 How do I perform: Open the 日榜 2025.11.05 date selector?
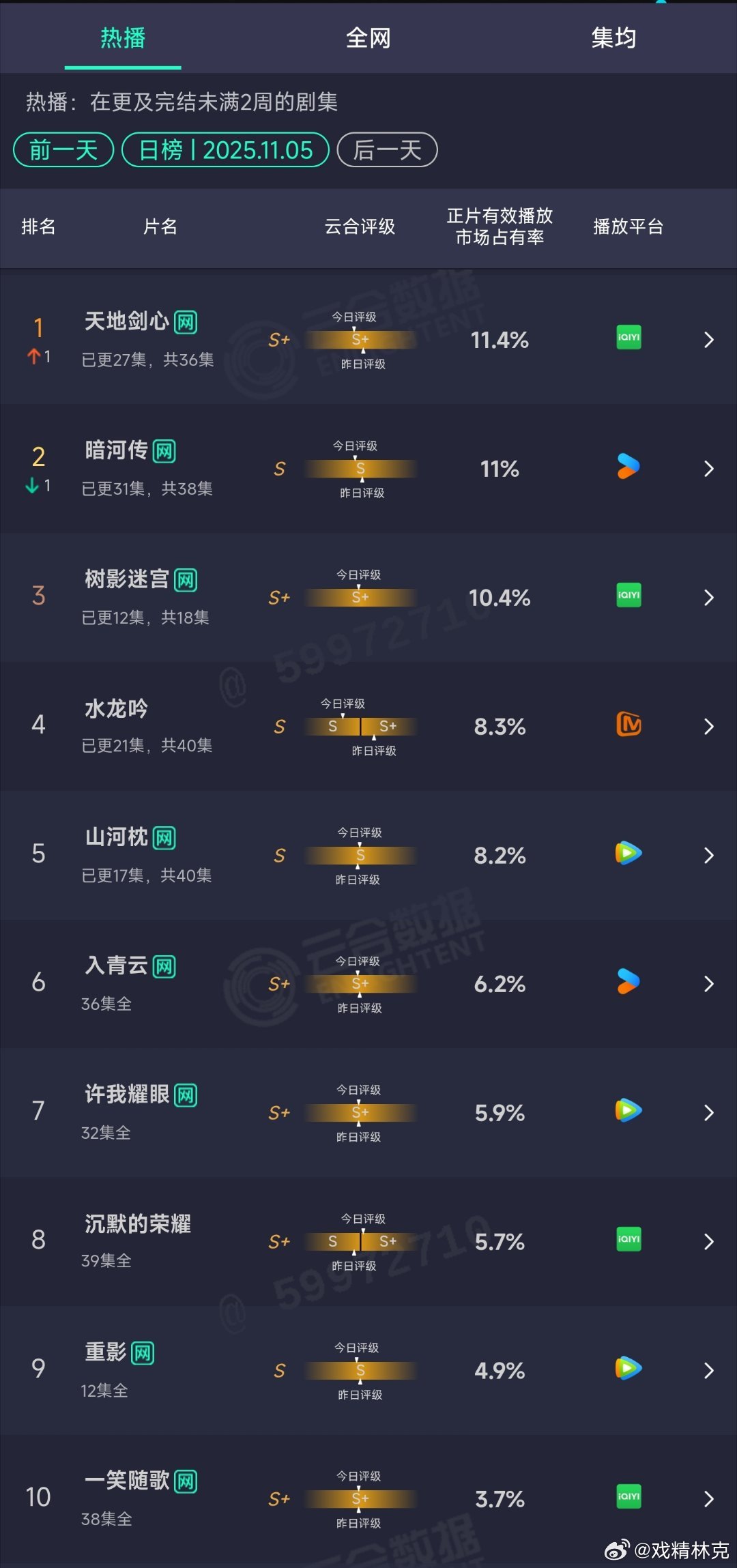pyautogui.click(x=225, y=149)
